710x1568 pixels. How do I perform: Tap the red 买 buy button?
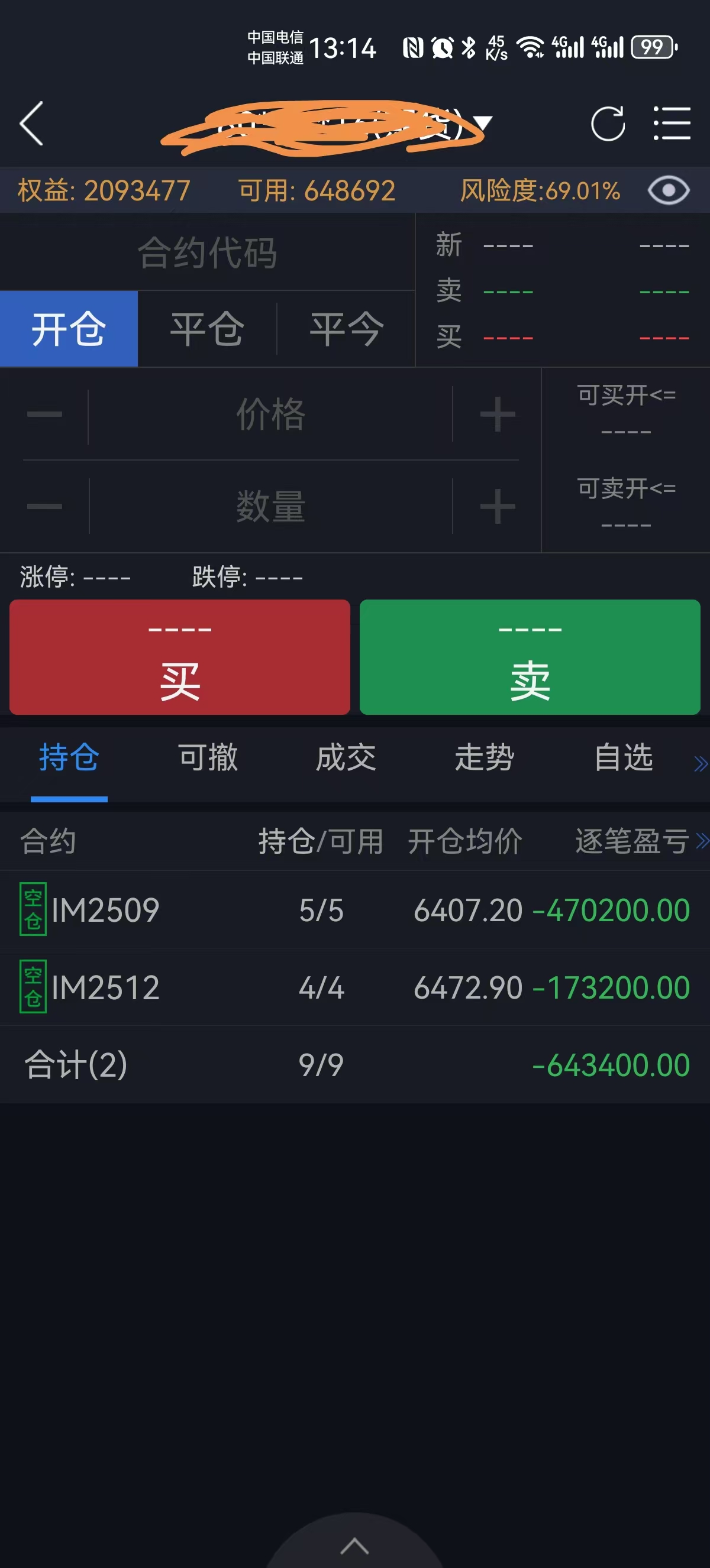click(180, 657)
